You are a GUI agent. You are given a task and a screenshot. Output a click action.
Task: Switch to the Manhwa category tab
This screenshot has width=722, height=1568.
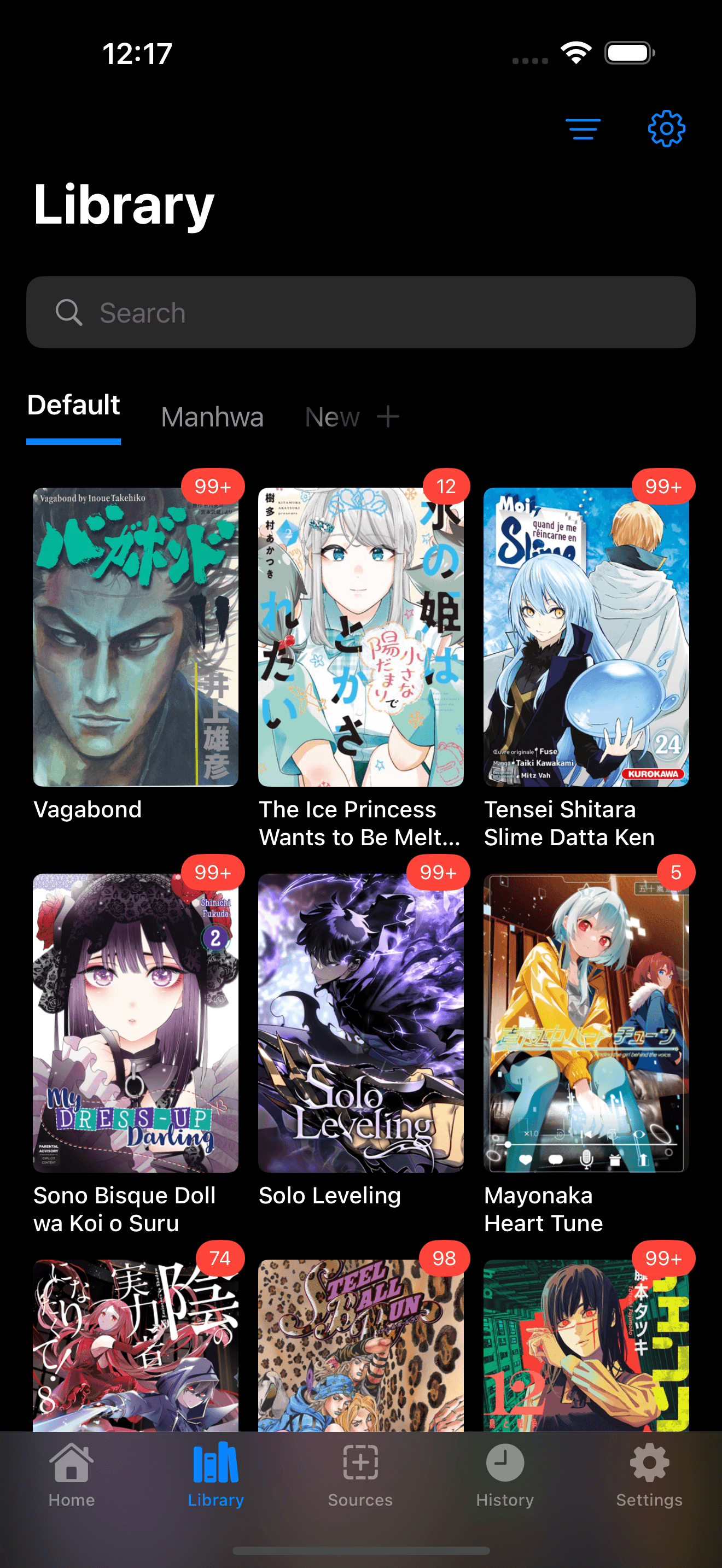tap(212, 418)
